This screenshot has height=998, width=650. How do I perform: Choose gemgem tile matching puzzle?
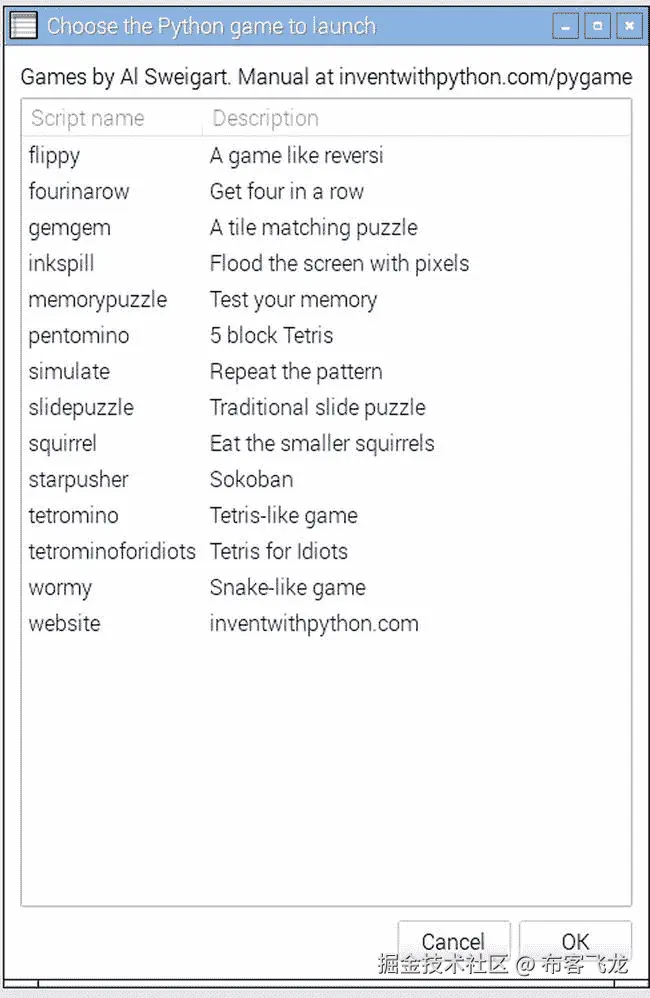pyautogui.click(x=69, y=228)
